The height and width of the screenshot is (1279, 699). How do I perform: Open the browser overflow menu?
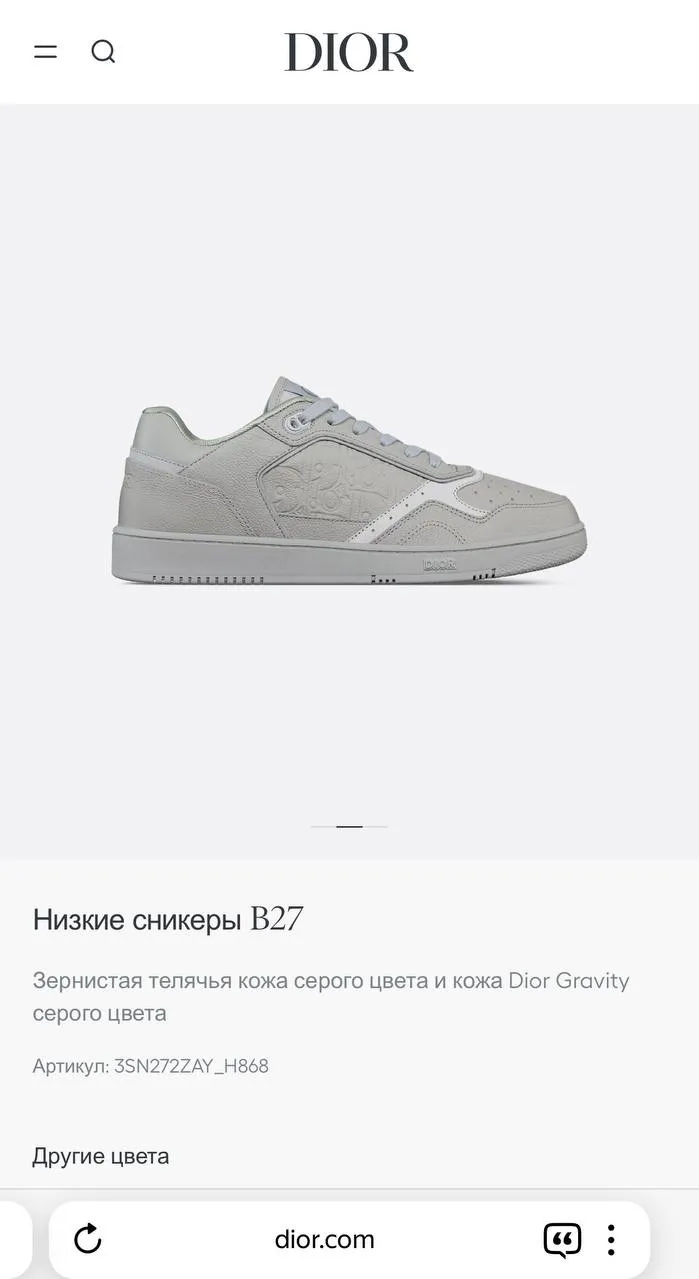(611, 1240)
